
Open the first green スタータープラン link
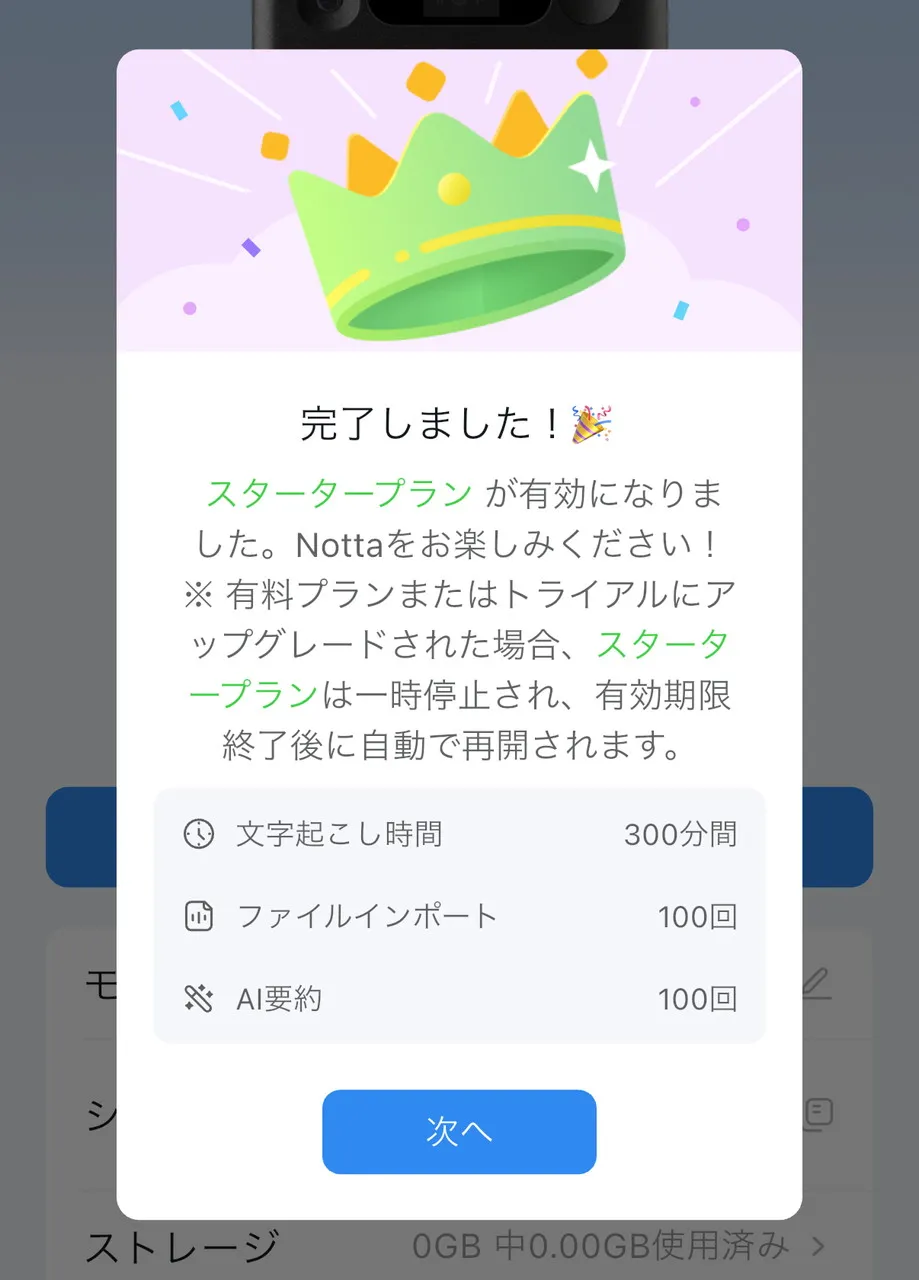[x=341, y=491]
